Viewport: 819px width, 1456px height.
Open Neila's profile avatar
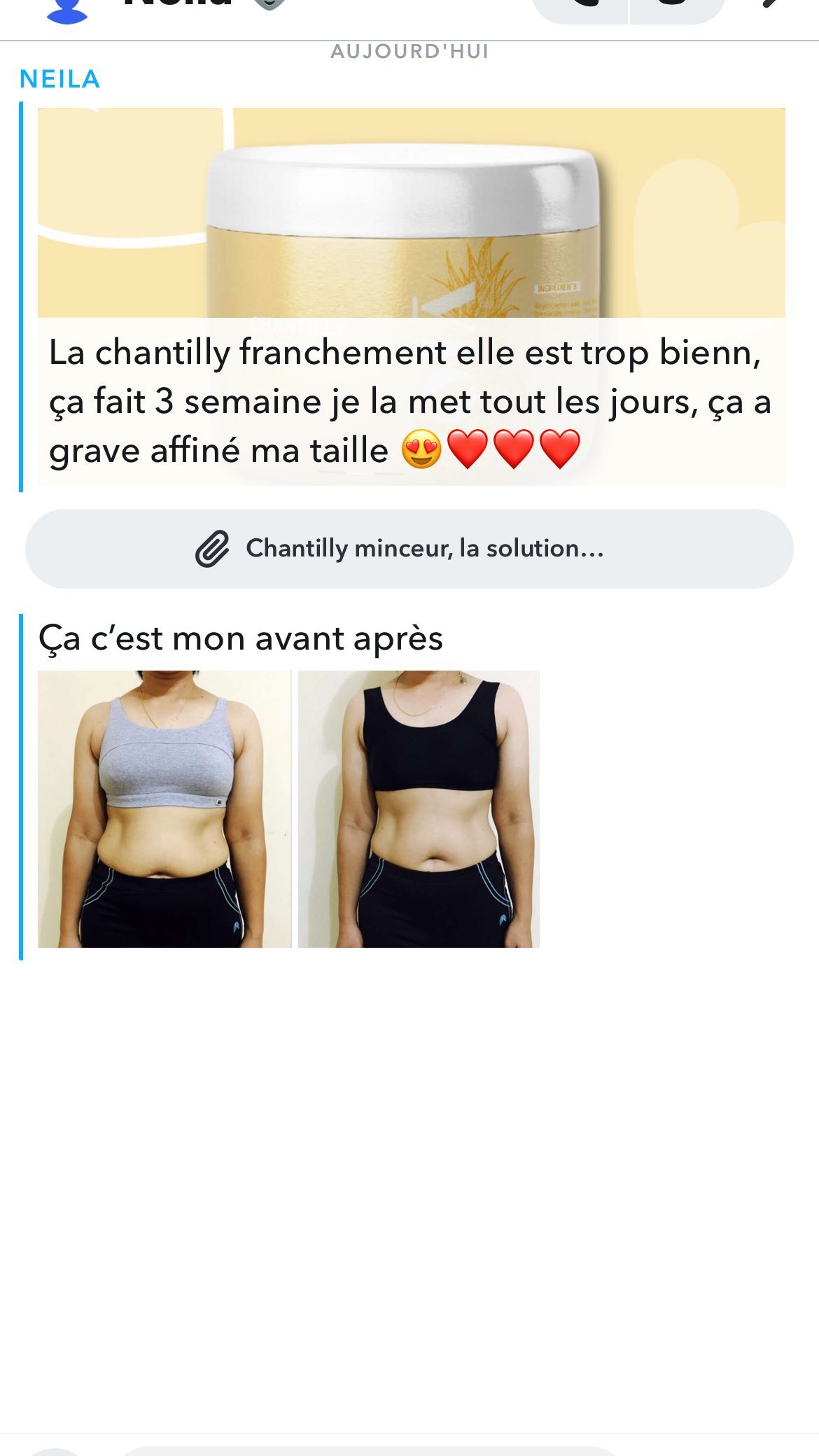pos(67,10)
